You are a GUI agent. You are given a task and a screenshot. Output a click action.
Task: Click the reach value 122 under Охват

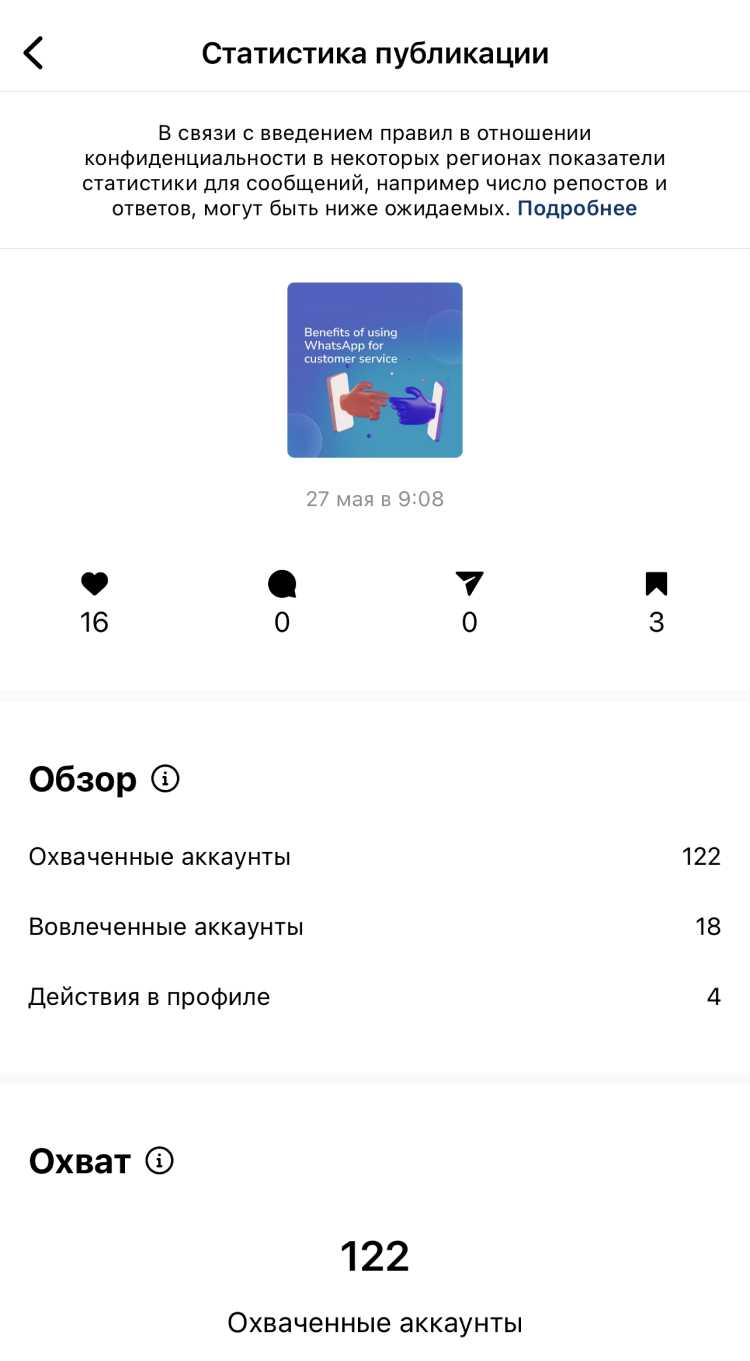pyautogui.click(x=375, y=1256)
